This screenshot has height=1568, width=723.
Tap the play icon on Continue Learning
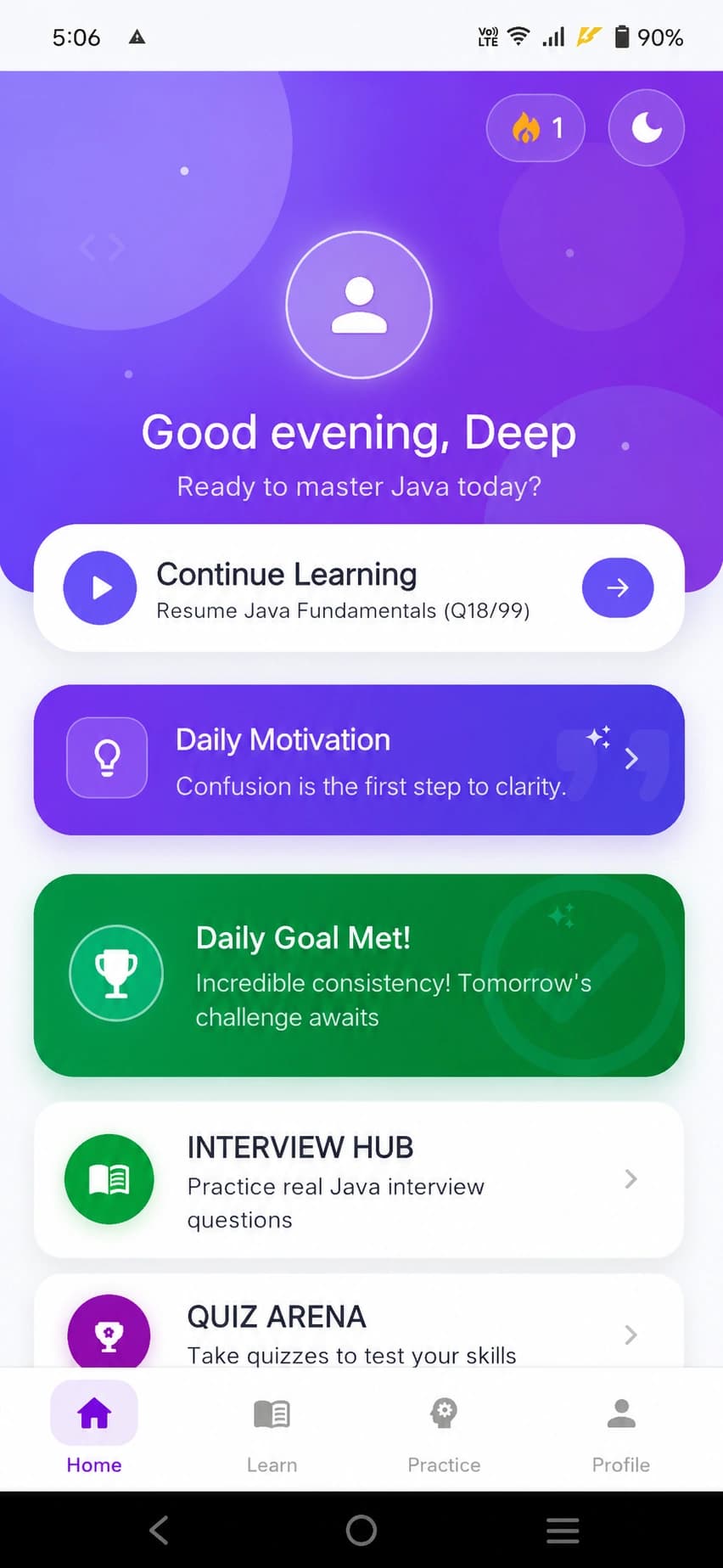coord(100,587)
